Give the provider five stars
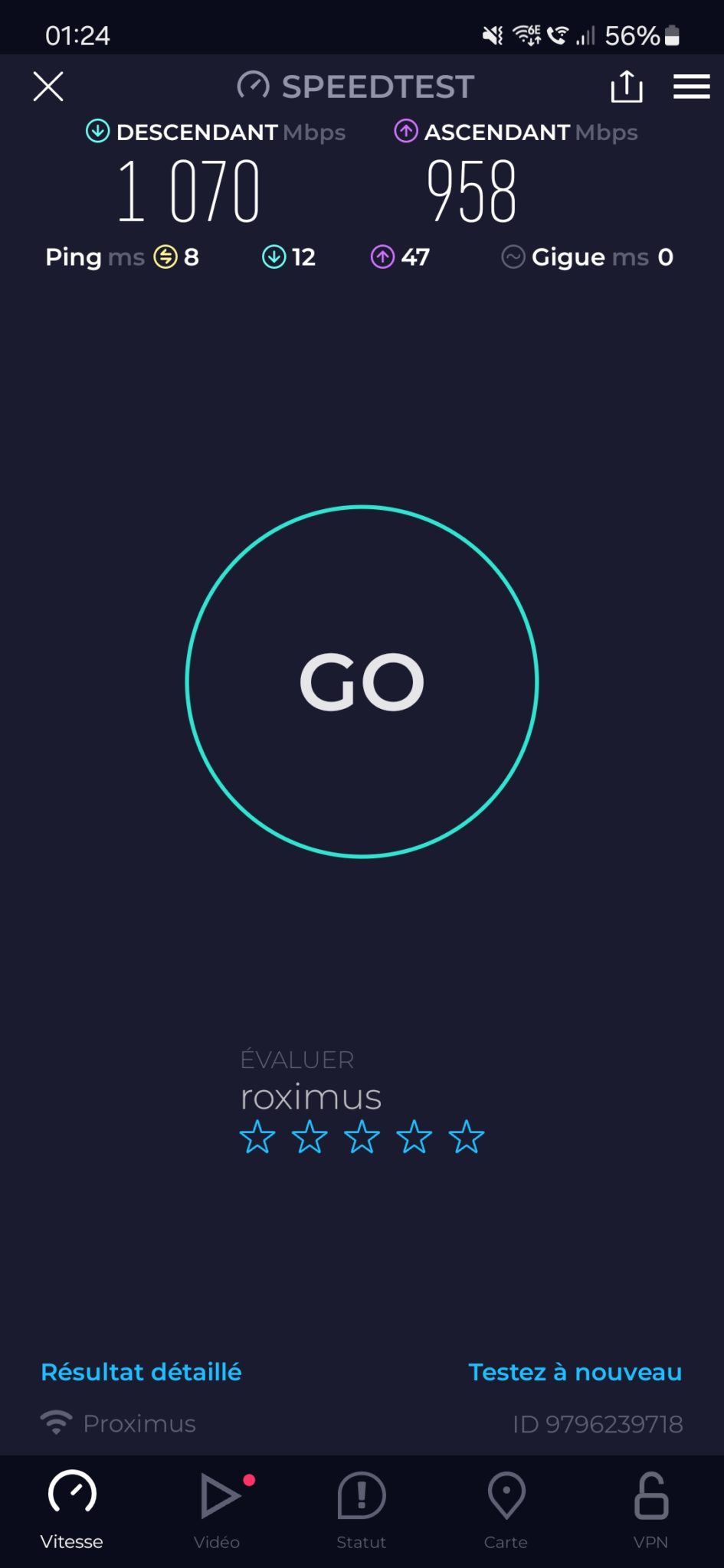 pos(466,1137)
